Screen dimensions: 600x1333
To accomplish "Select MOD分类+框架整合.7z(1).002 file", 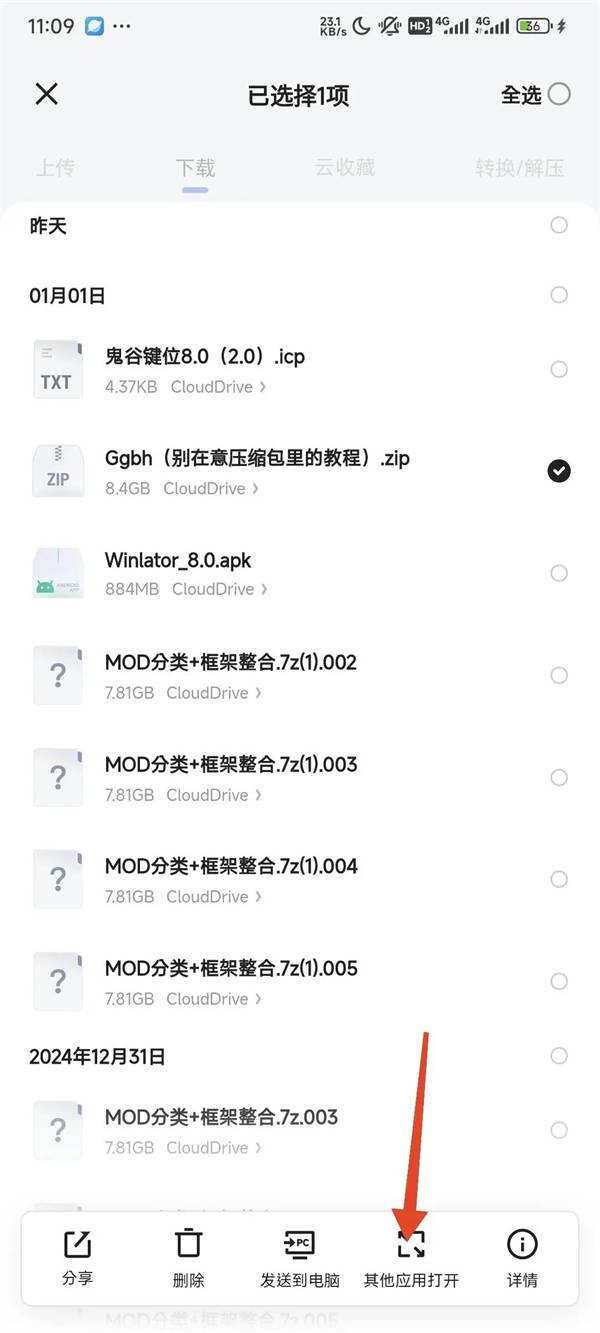I will 559,675.
